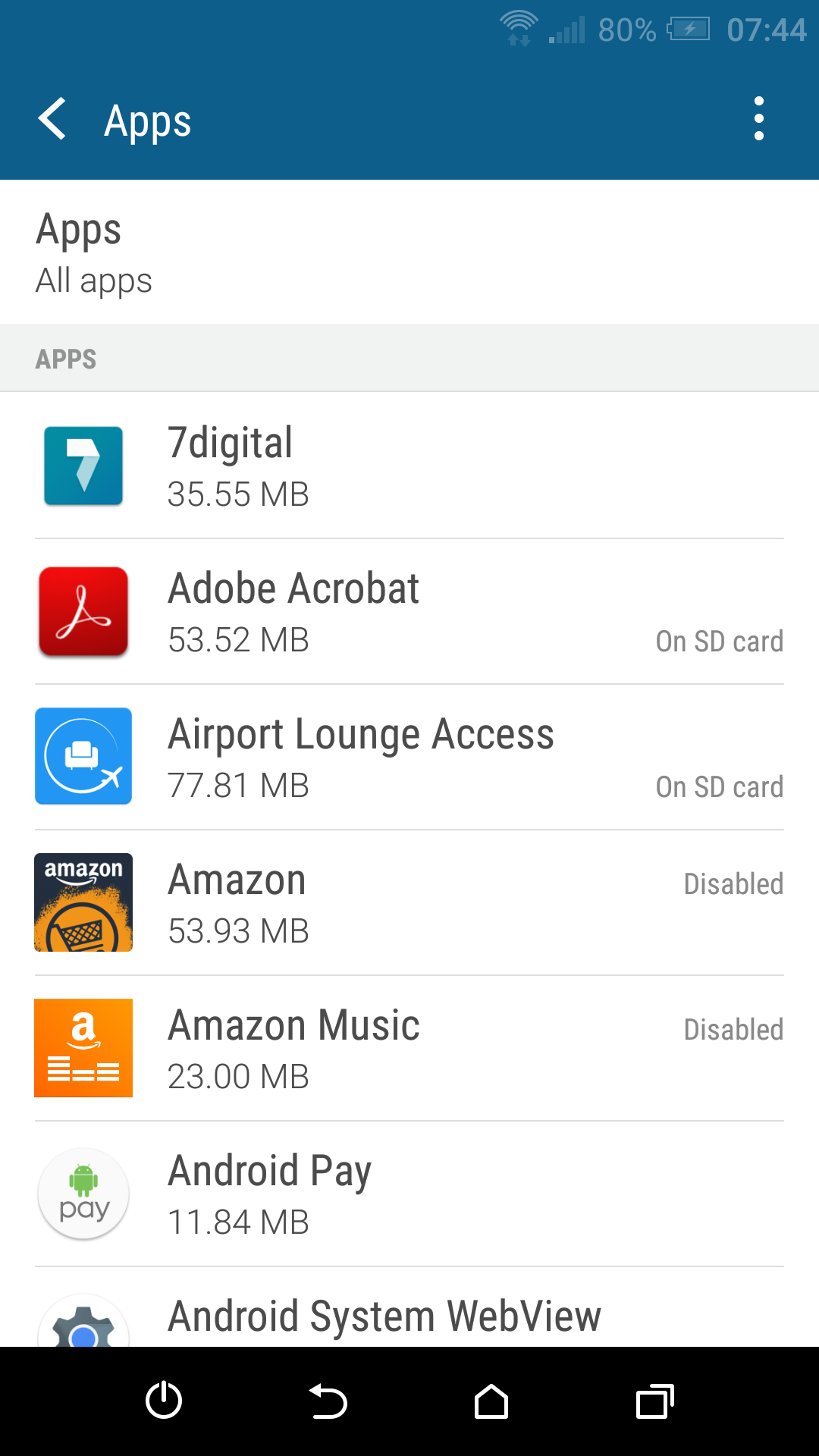819x1456 pixels.
Task: Tap the Amazon Music row
Action: pyautogui.click(x=409, y=1049)
